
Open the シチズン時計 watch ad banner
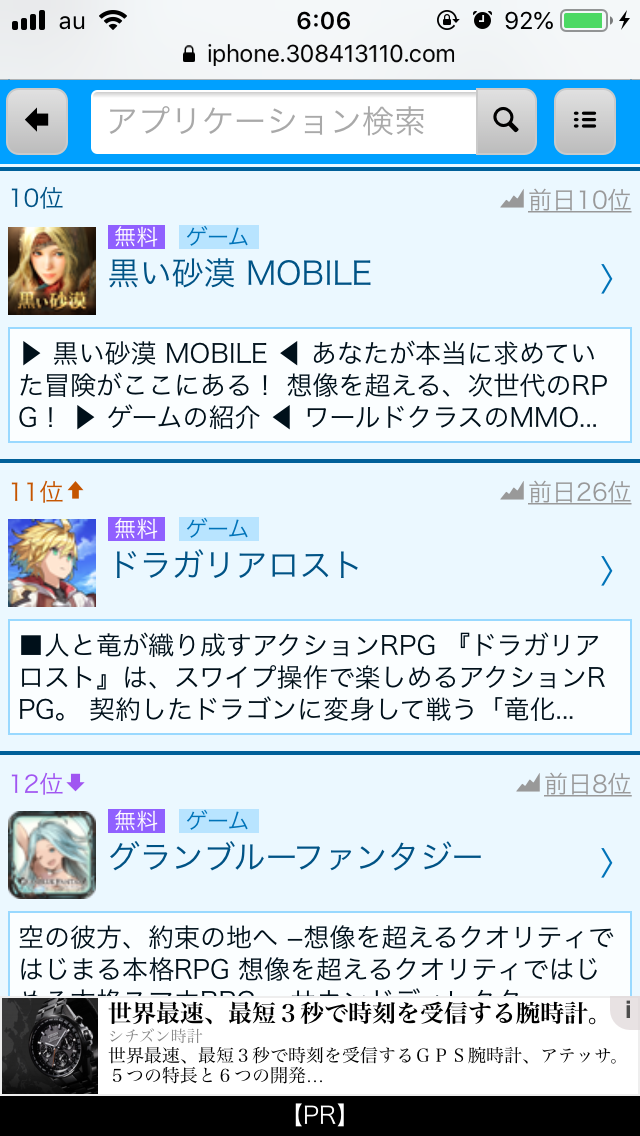(320, 1046)
